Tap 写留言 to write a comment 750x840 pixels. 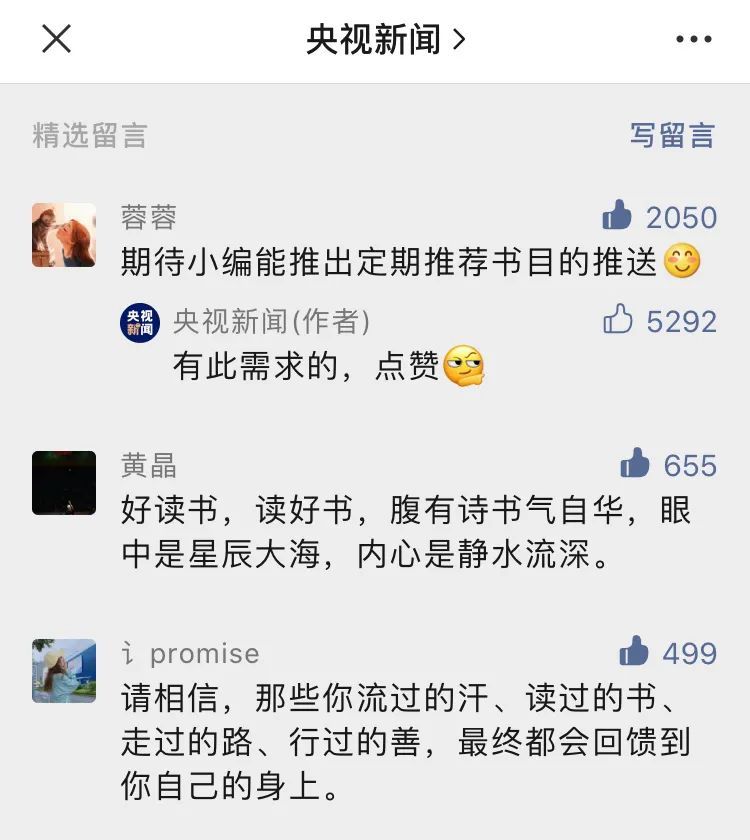(x=672, y=135)
